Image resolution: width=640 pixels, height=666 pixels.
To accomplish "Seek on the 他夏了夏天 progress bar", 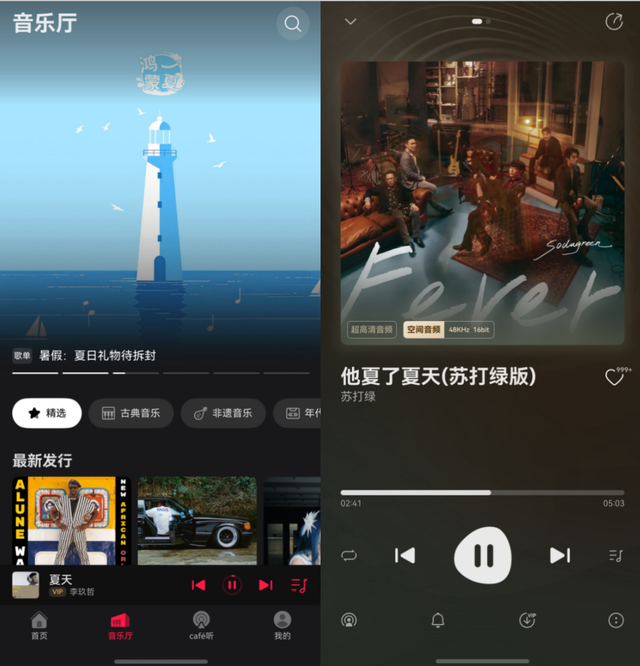I will pos(482,492).
